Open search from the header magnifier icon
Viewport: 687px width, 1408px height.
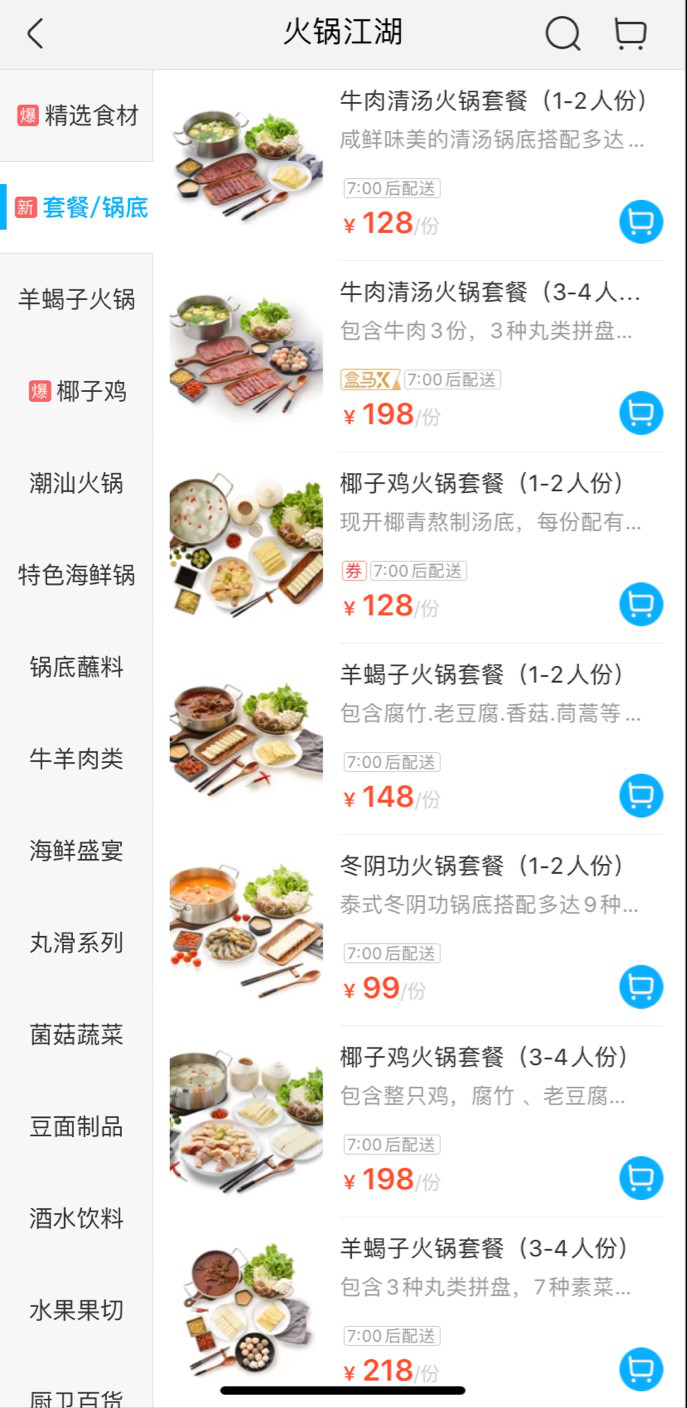(x=562, y=34)
